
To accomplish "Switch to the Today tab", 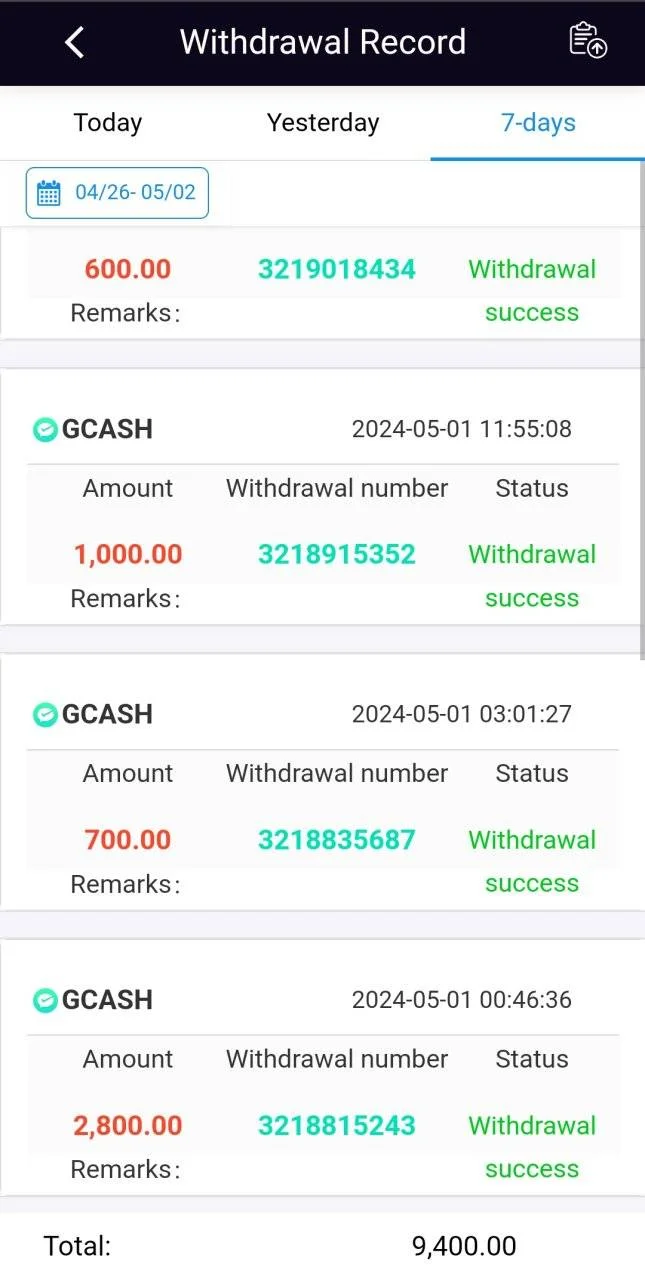I will pyautogui.click(x=108, y=123).
